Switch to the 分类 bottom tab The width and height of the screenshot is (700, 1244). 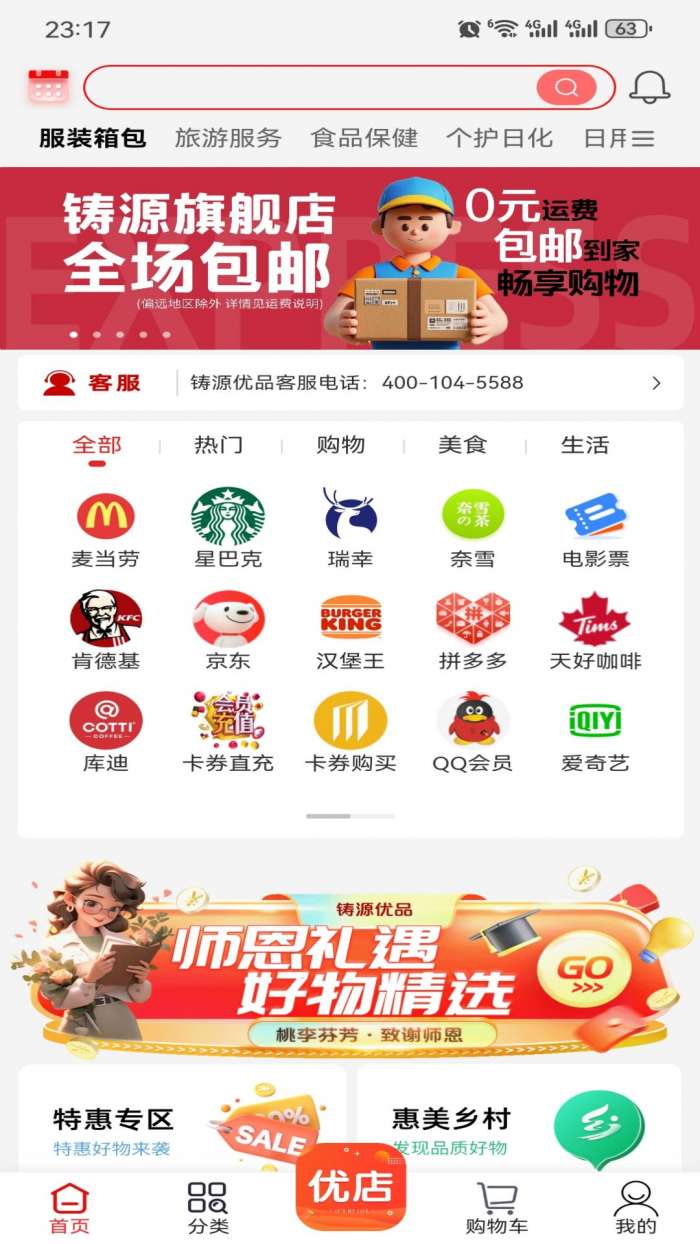208,1207
